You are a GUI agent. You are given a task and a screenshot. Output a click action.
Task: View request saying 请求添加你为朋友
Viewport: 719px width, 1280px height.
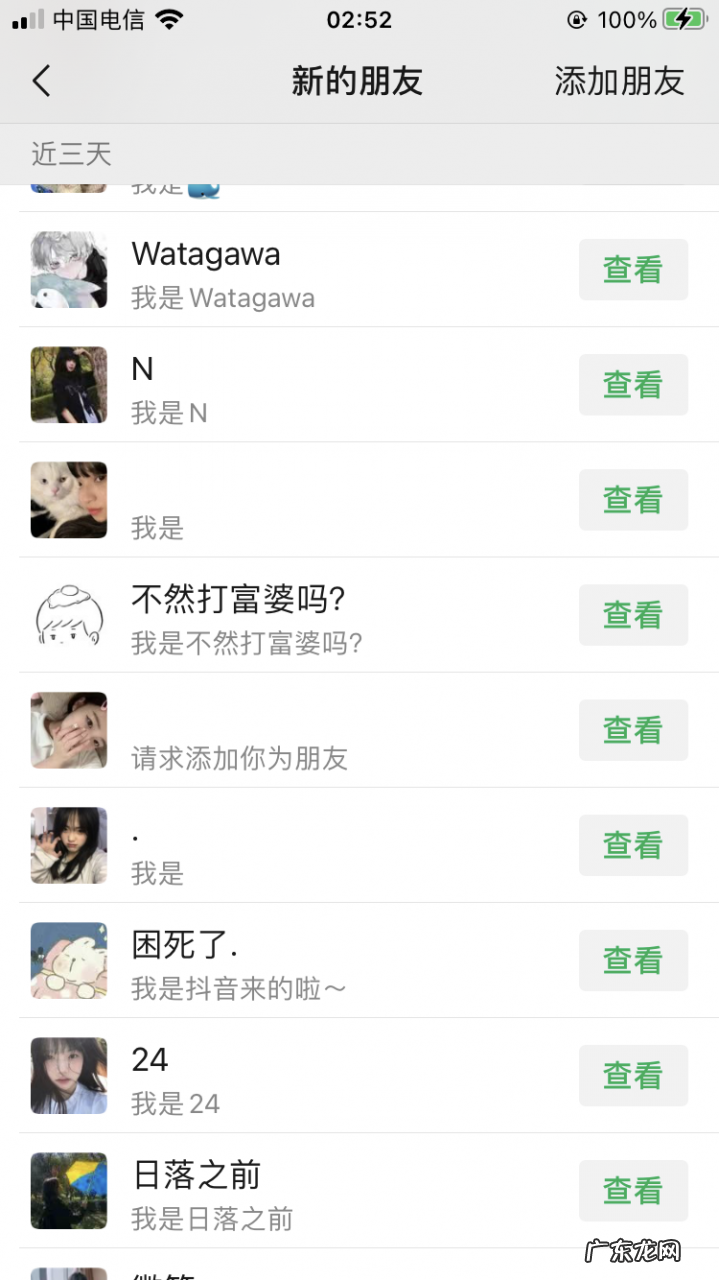point(633,730)
